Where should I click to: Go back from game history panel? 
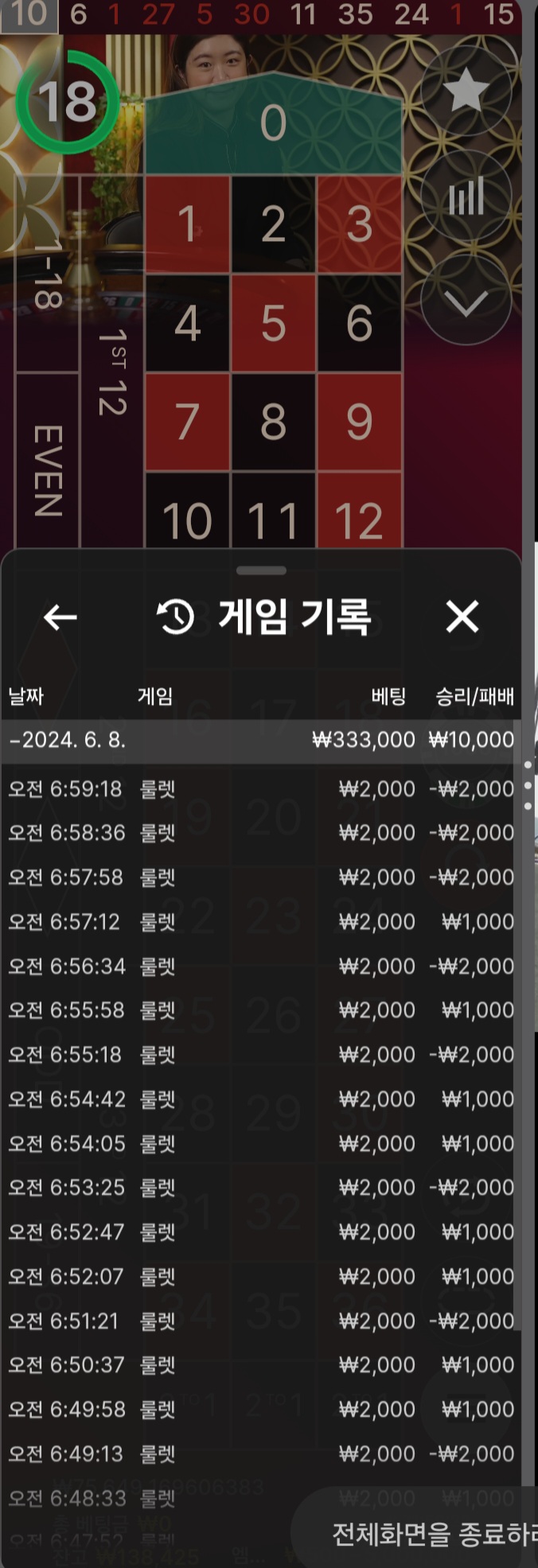[x=60, y=617]
